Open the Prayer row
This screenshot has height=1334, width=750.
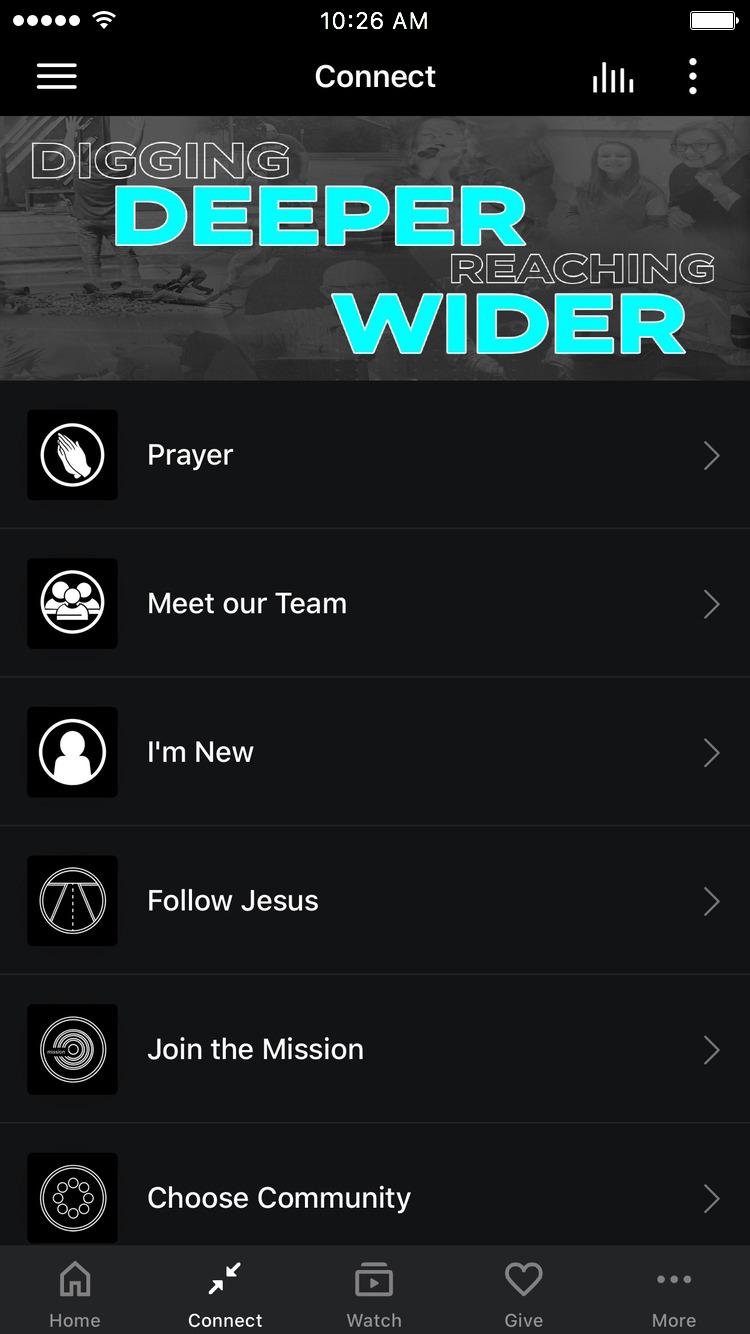[x=375, y=455]
